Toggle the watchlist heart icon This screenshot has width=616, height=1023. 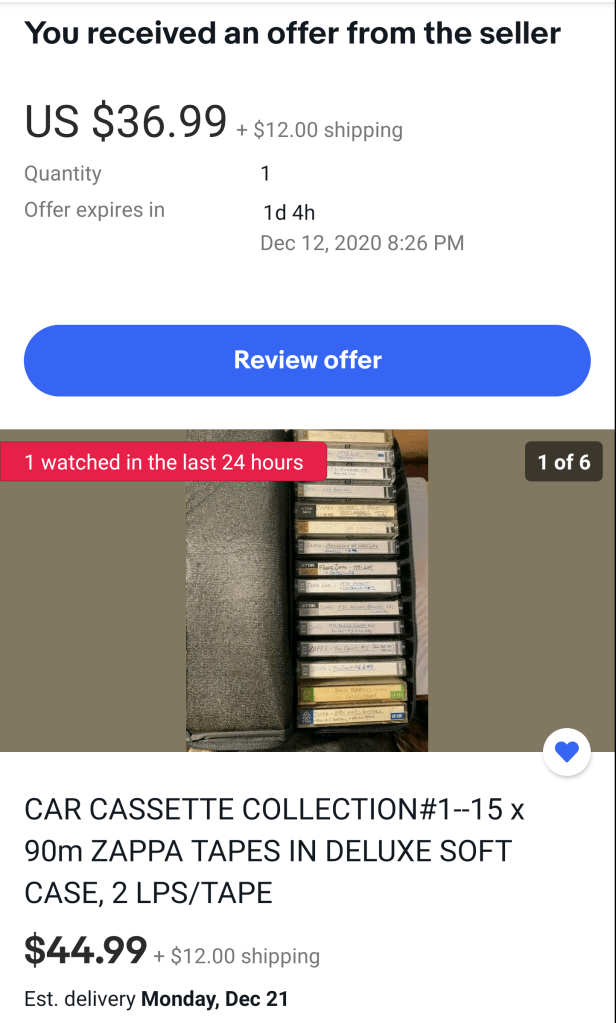[x=567, y=752]
